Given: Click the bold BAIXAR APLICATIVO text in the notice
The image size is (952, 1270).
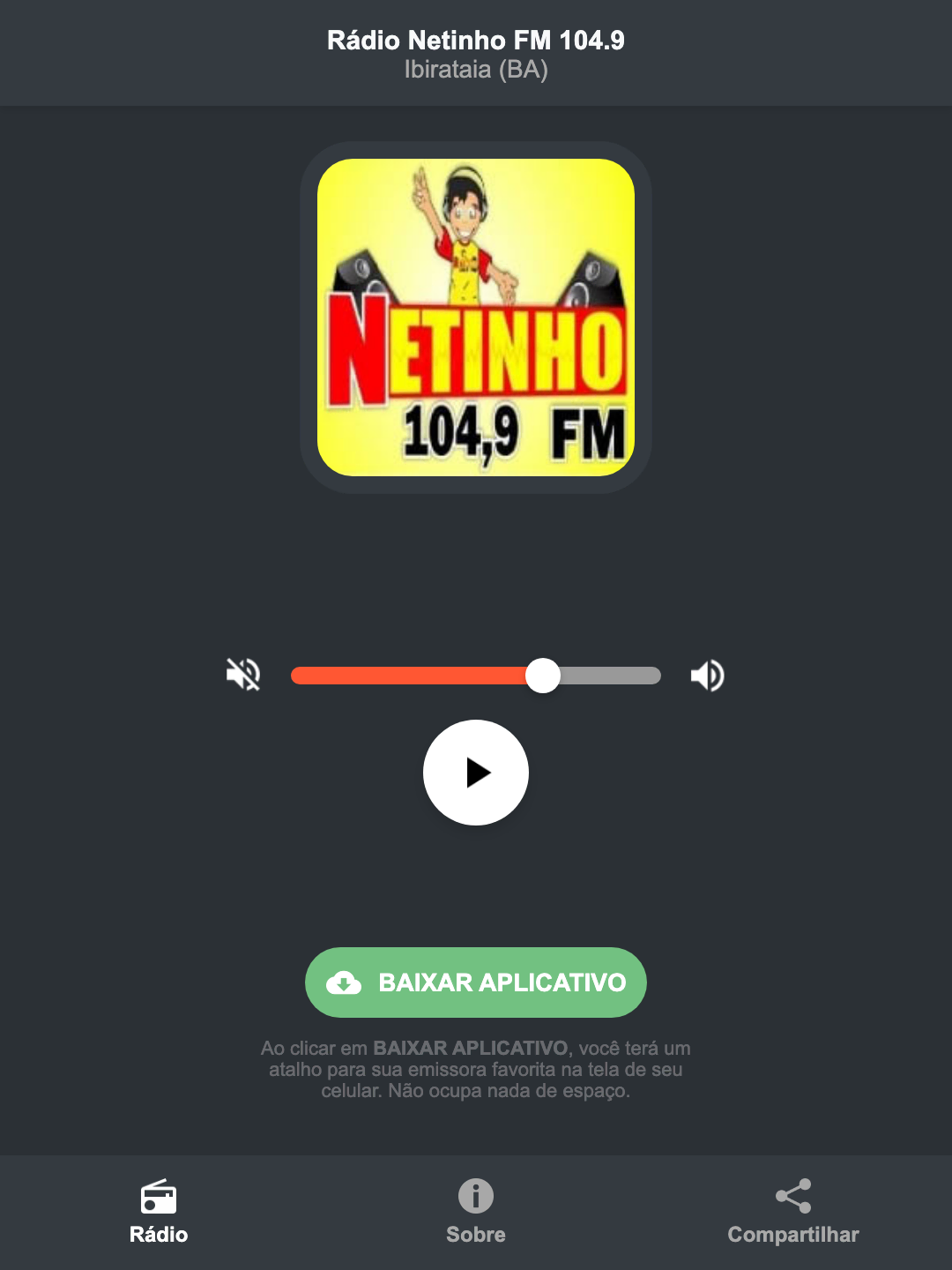Looking at the screenshot, I should [x=472, y=1049].
